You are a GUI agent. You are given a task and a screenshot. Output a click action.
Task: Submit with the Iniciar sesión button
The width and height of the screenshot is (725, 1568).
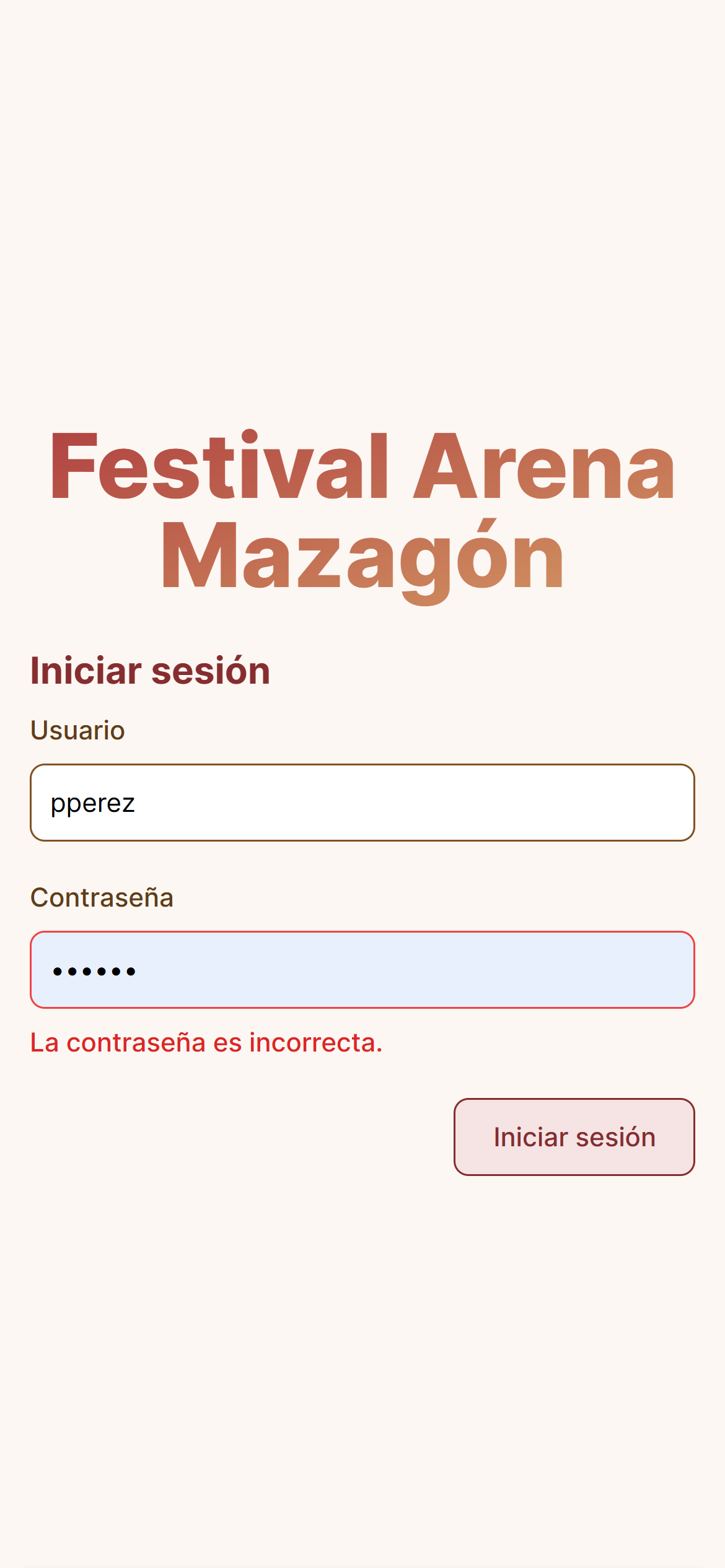[x=574, y=1137]
